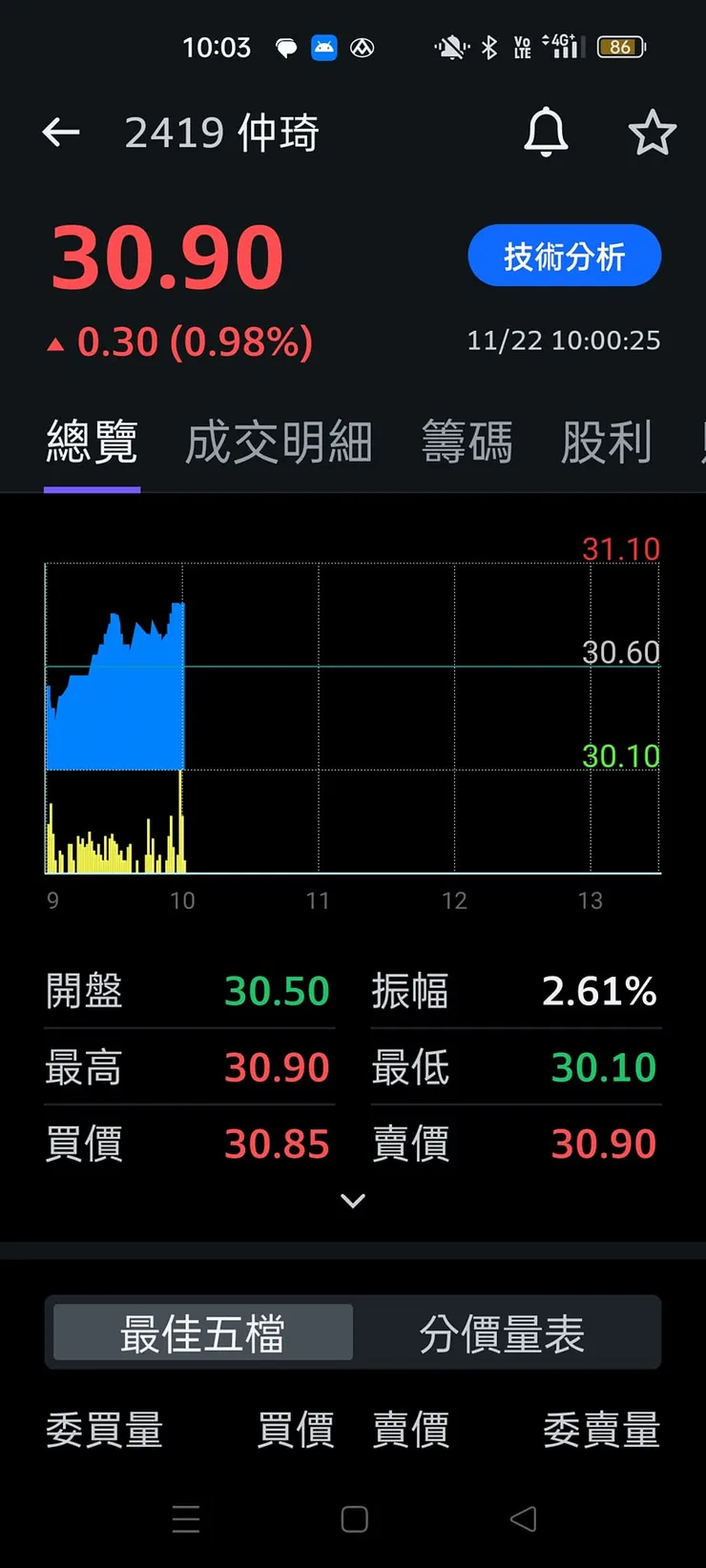The image size is (706, 1568).
Task: Expand more stock details with the down chevron
Action: click(353, 1200)
